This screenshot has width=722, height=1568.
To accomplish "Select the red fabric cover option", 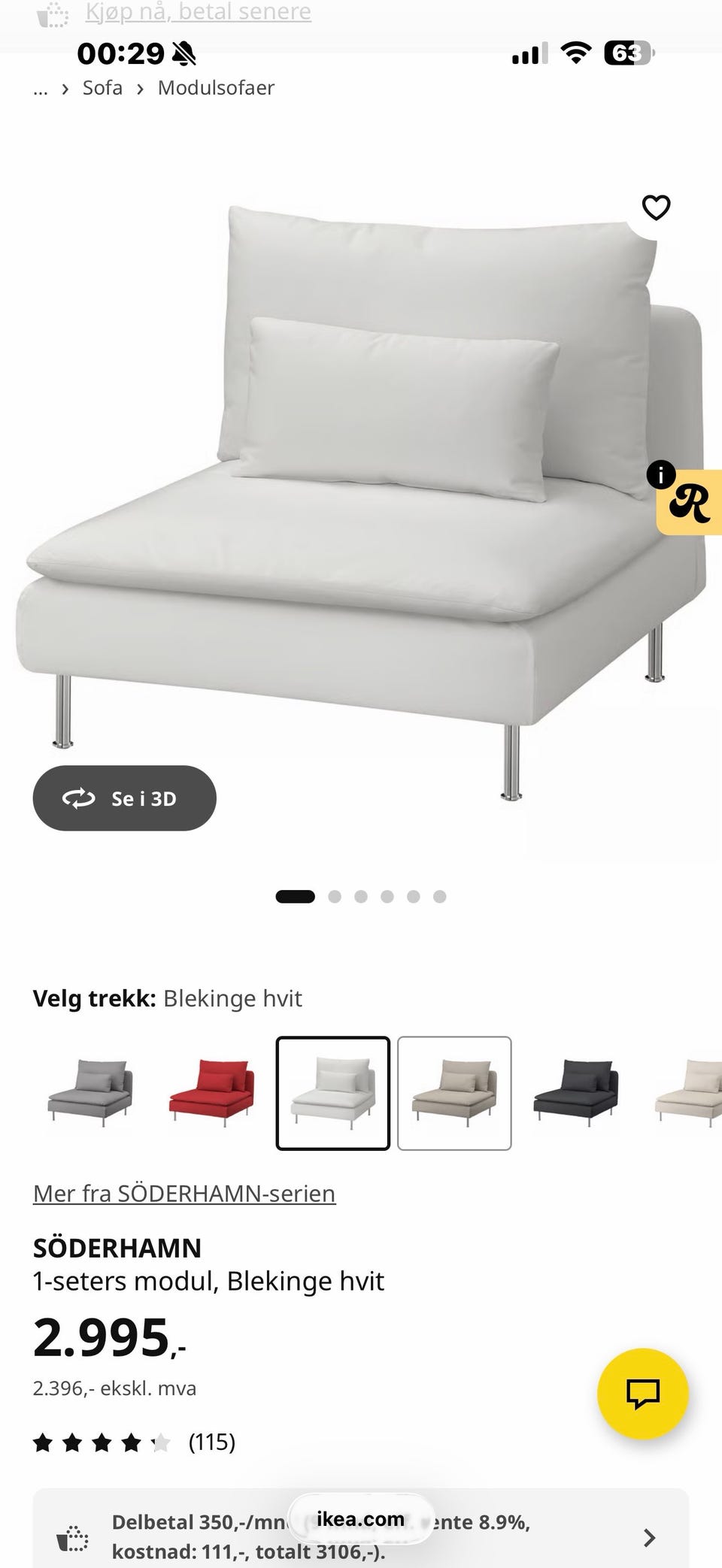I will (211, 1092).
